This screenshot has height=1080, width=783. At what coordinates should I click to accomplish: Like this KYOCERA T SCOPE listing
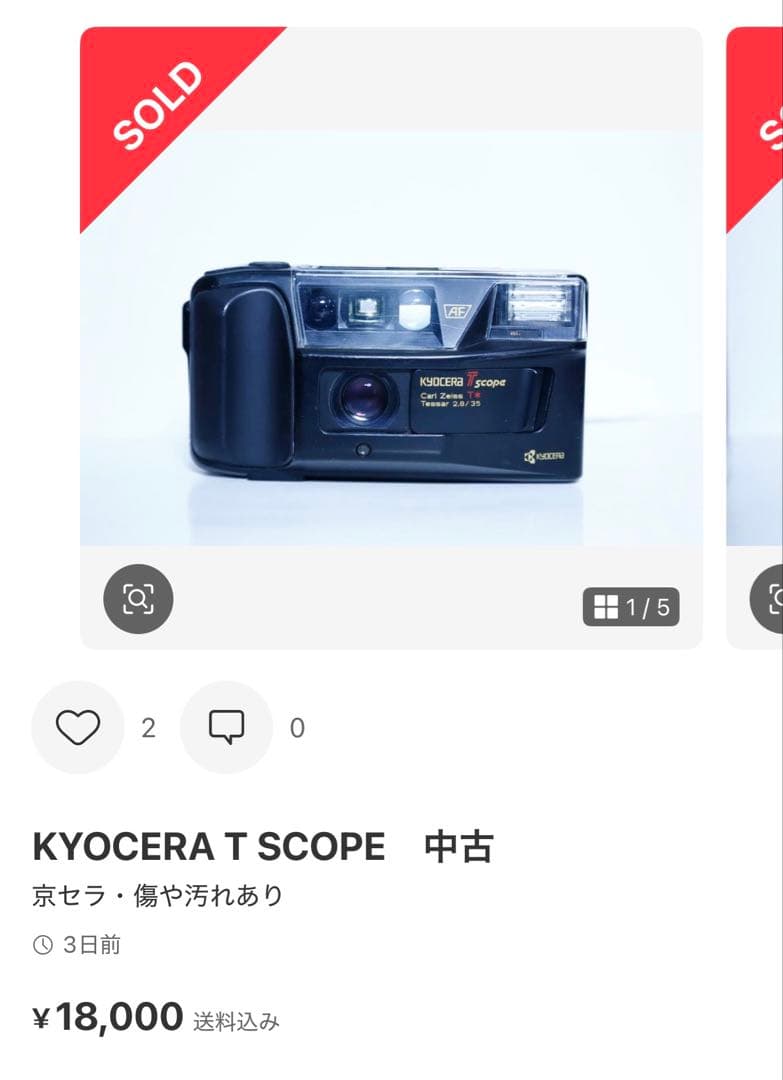pos(78,727)
